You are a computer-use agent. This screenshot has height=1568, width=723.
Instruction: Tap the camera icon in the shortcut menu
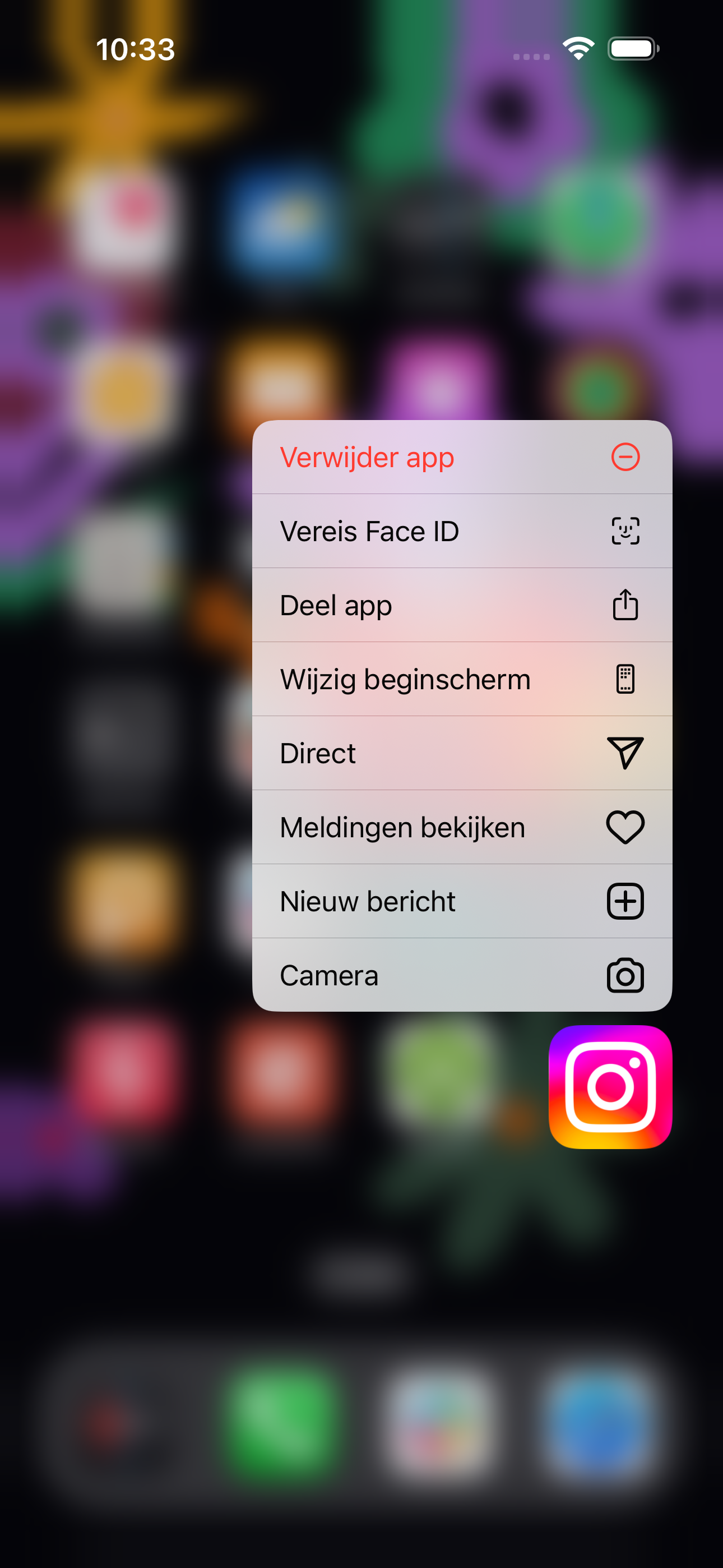pyautogui.click(x=625, y=975)
